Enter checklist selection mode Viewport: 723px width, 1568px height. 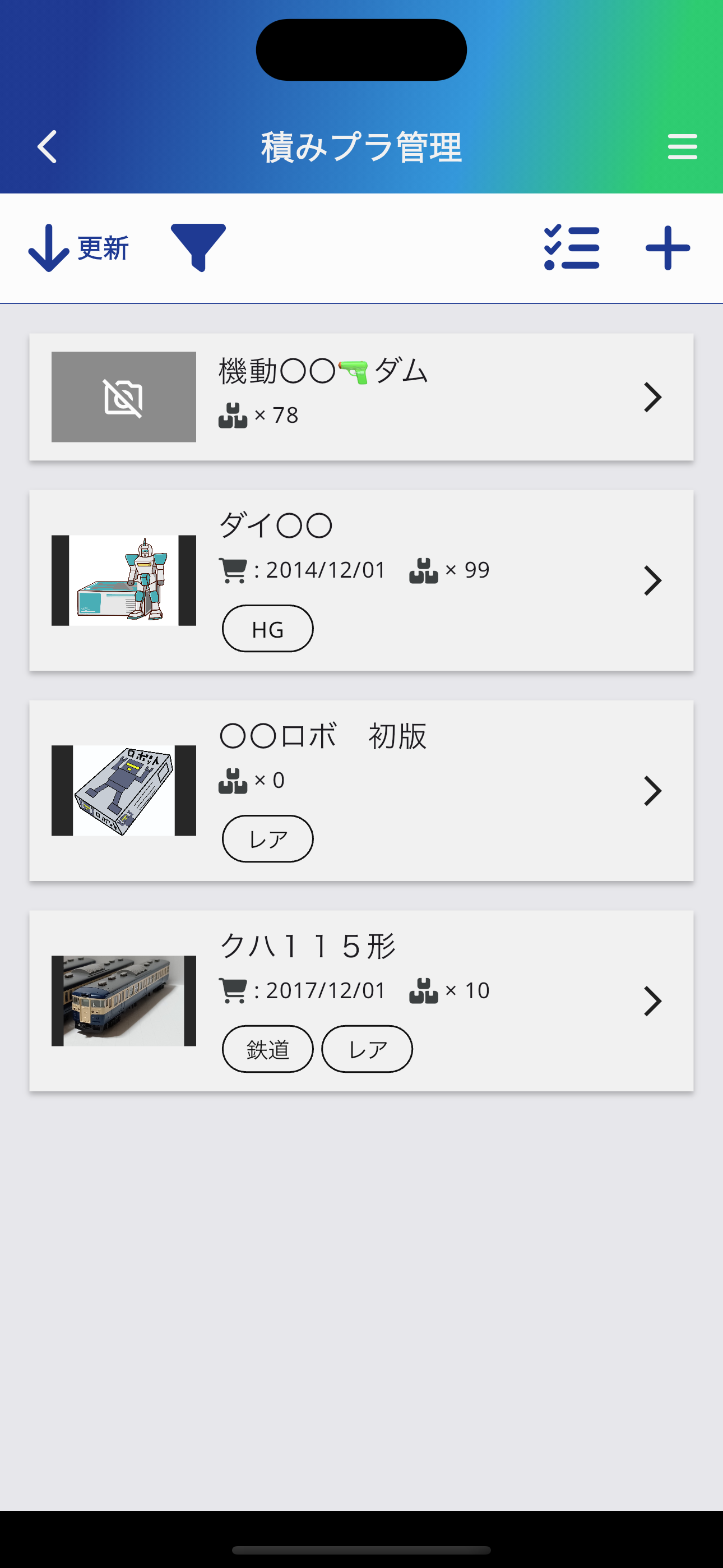click(x=572, y=248)
